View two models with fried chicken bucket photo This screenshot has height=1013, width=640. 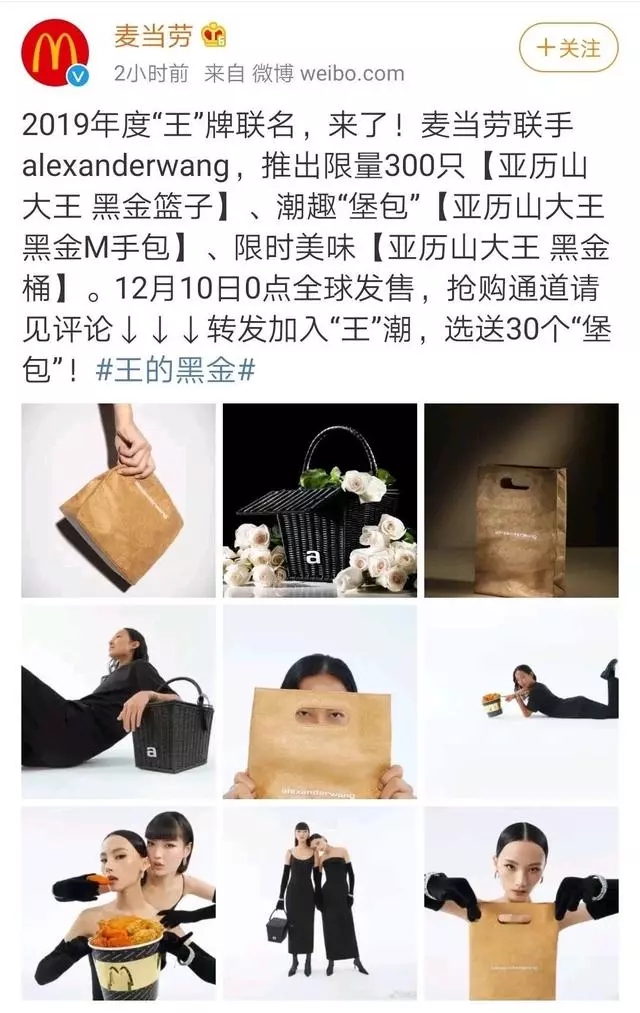[x=118, y=903]
